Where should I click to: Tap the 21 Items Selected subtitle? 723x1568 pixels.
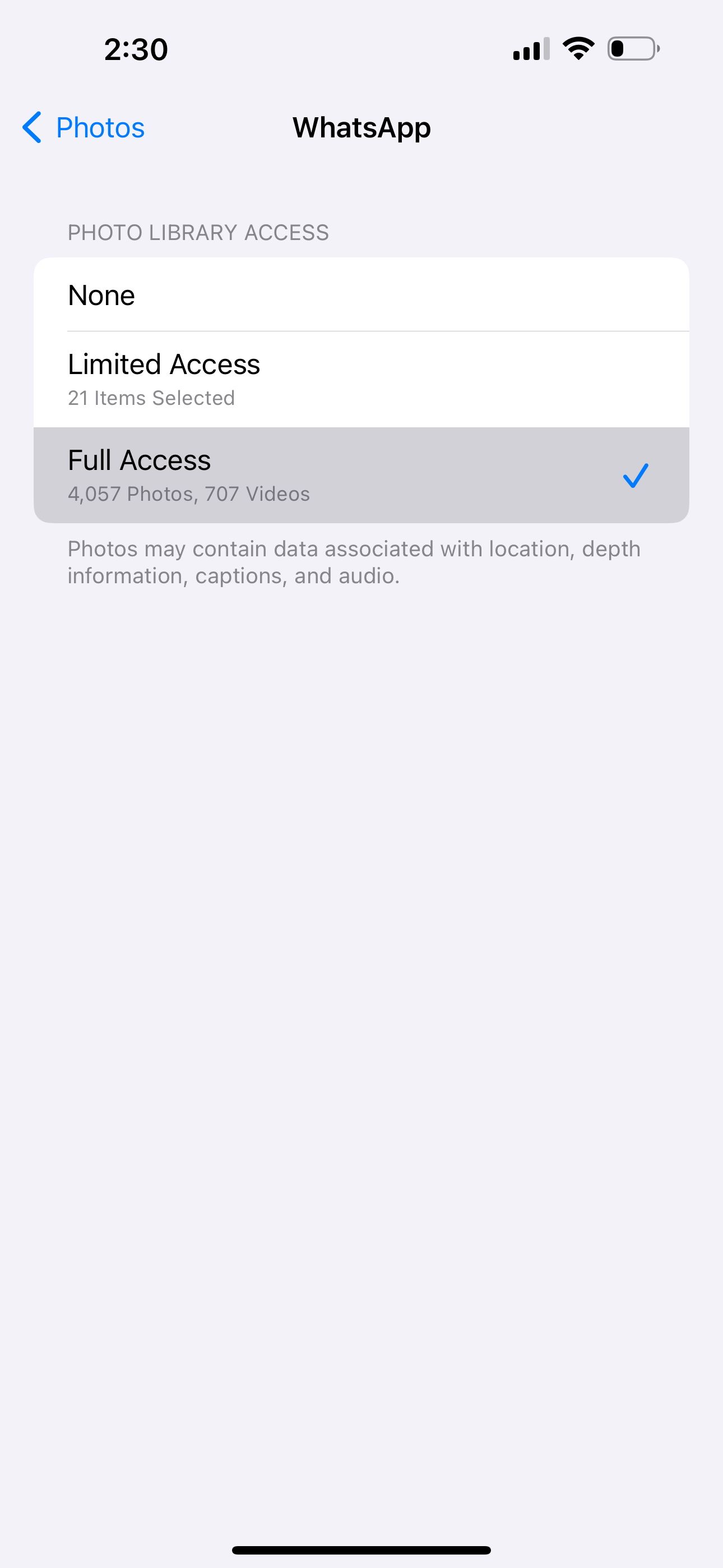point(150,398)
